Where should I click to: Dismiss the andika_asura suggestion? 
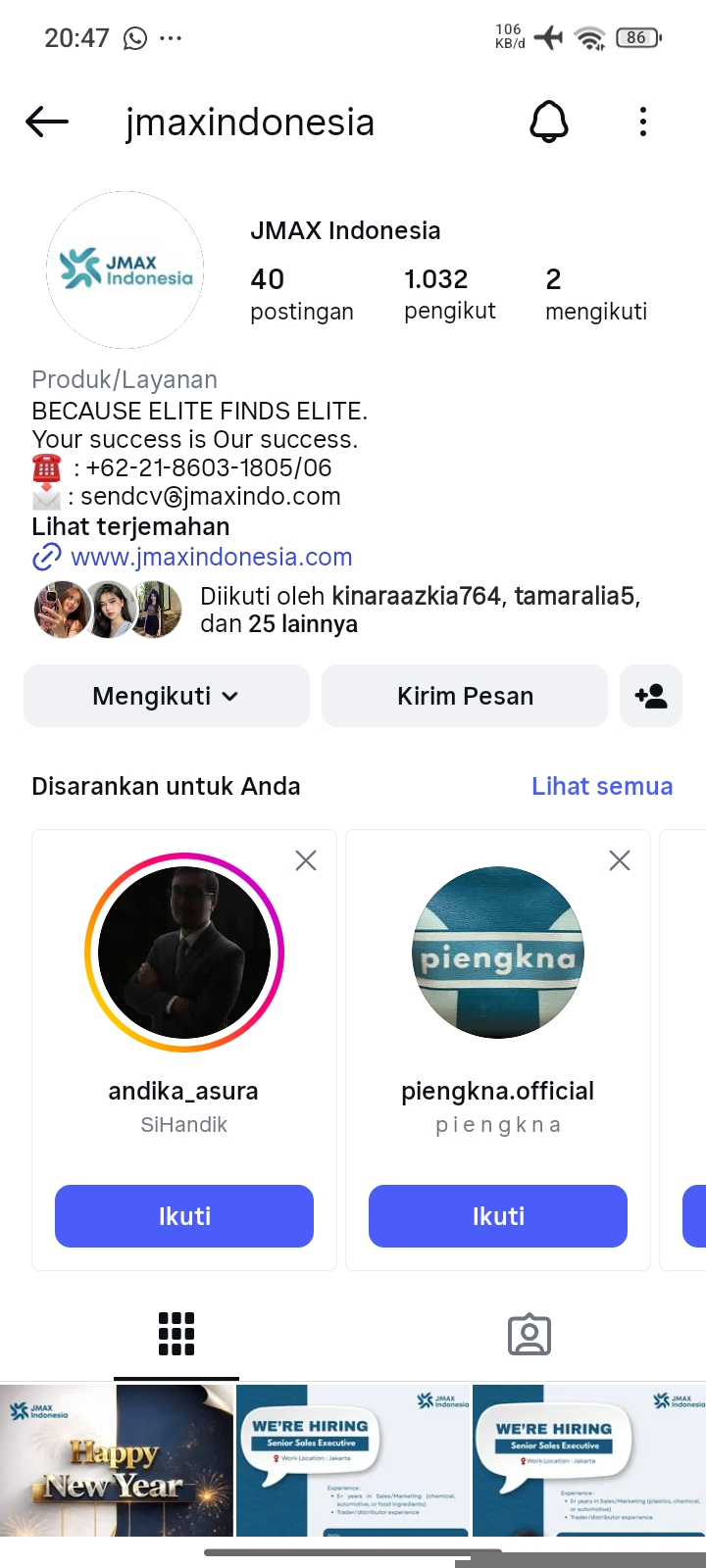point(306,860)
